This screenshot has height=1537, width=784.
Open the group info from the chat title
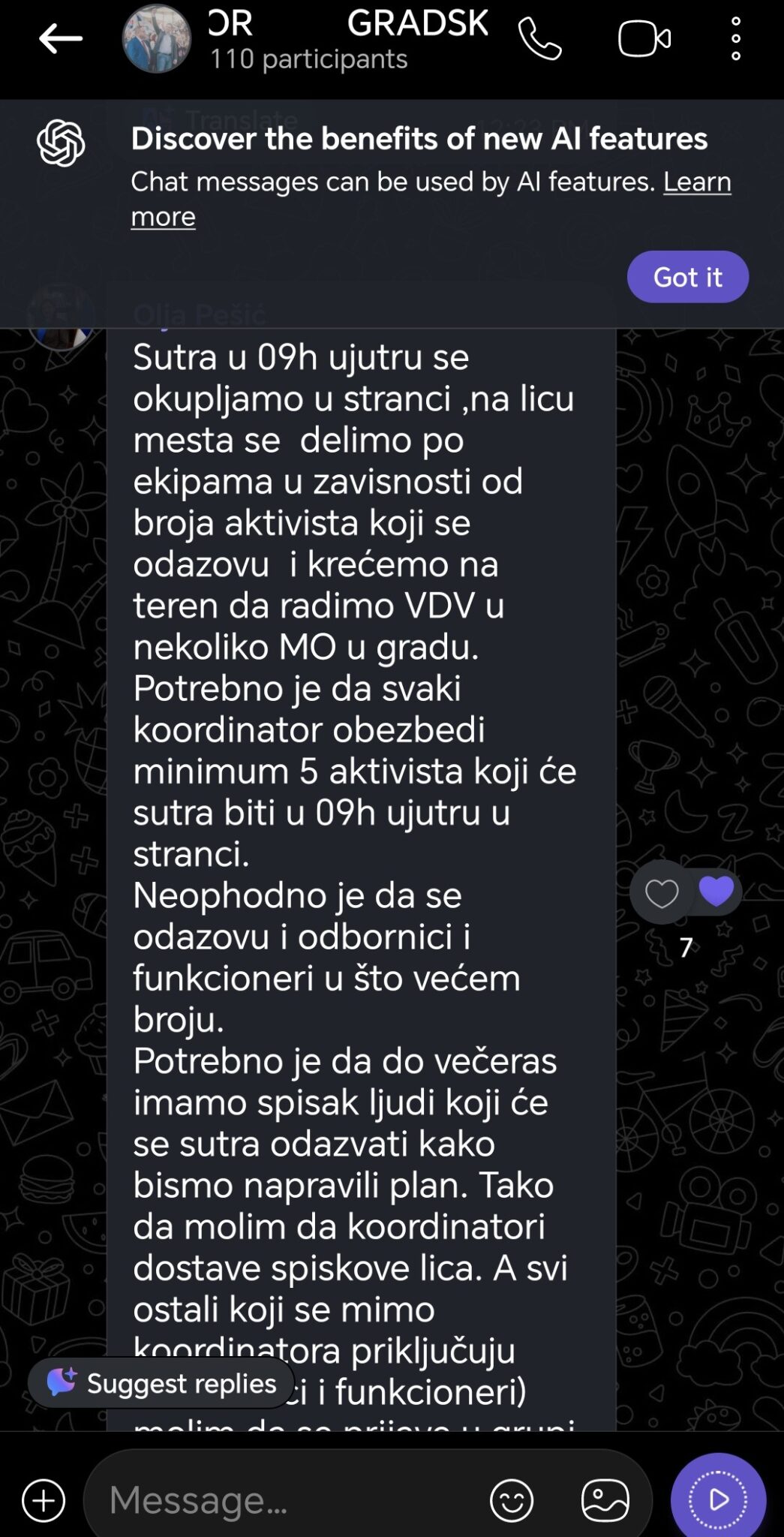pos(347,39)
